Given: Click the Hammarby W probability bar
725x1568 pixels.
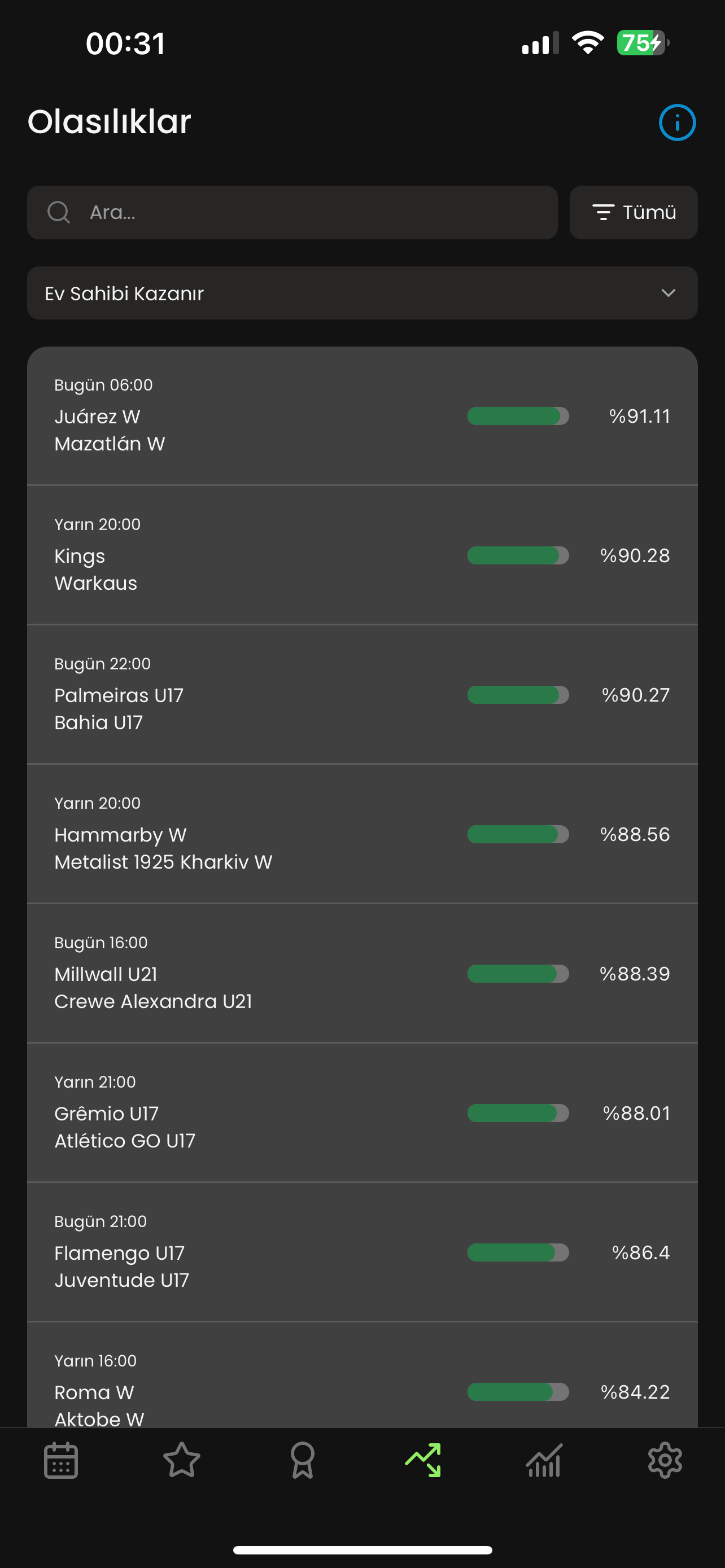Looking at the screenshot, I should pyautogui.click(x=518, y=835).
